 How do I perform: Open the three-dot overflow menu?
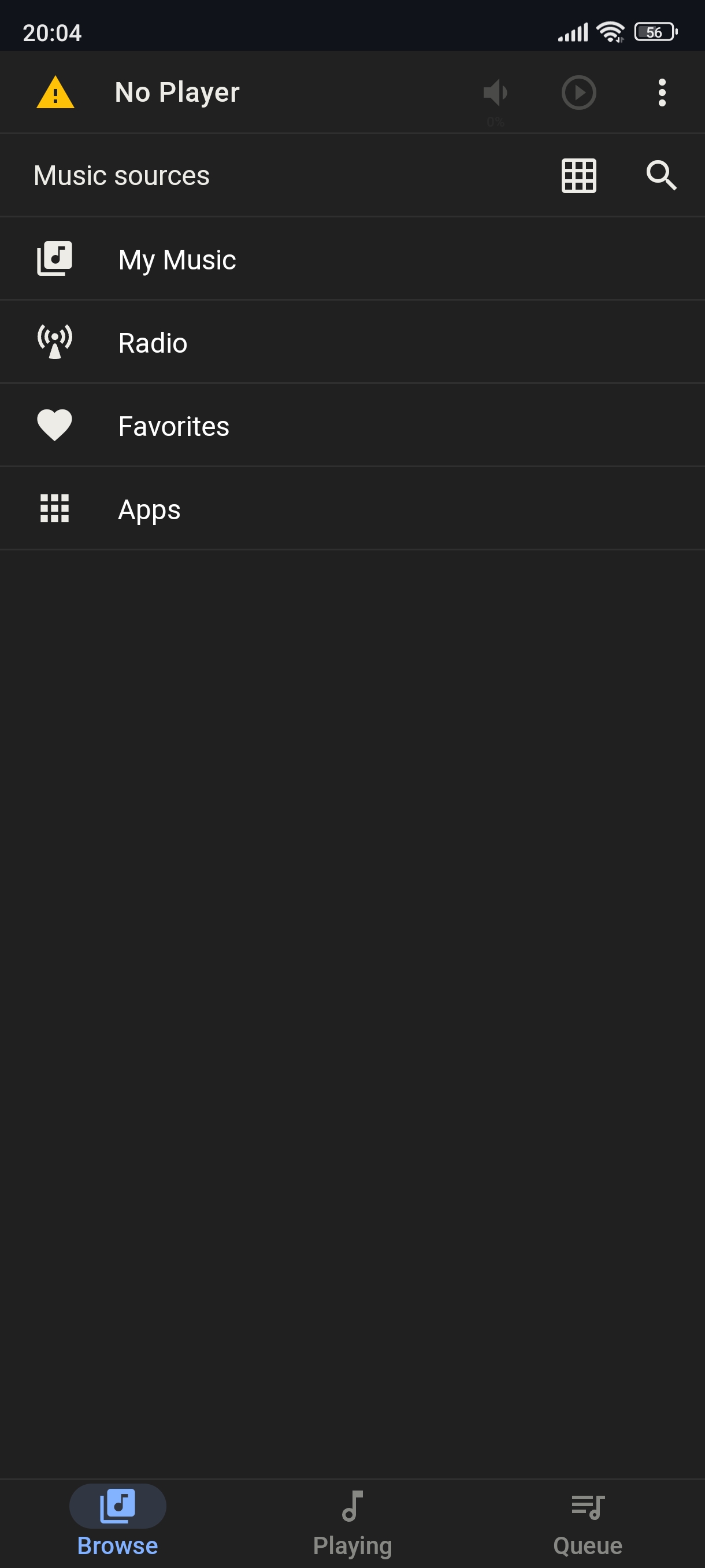[662, 93]
